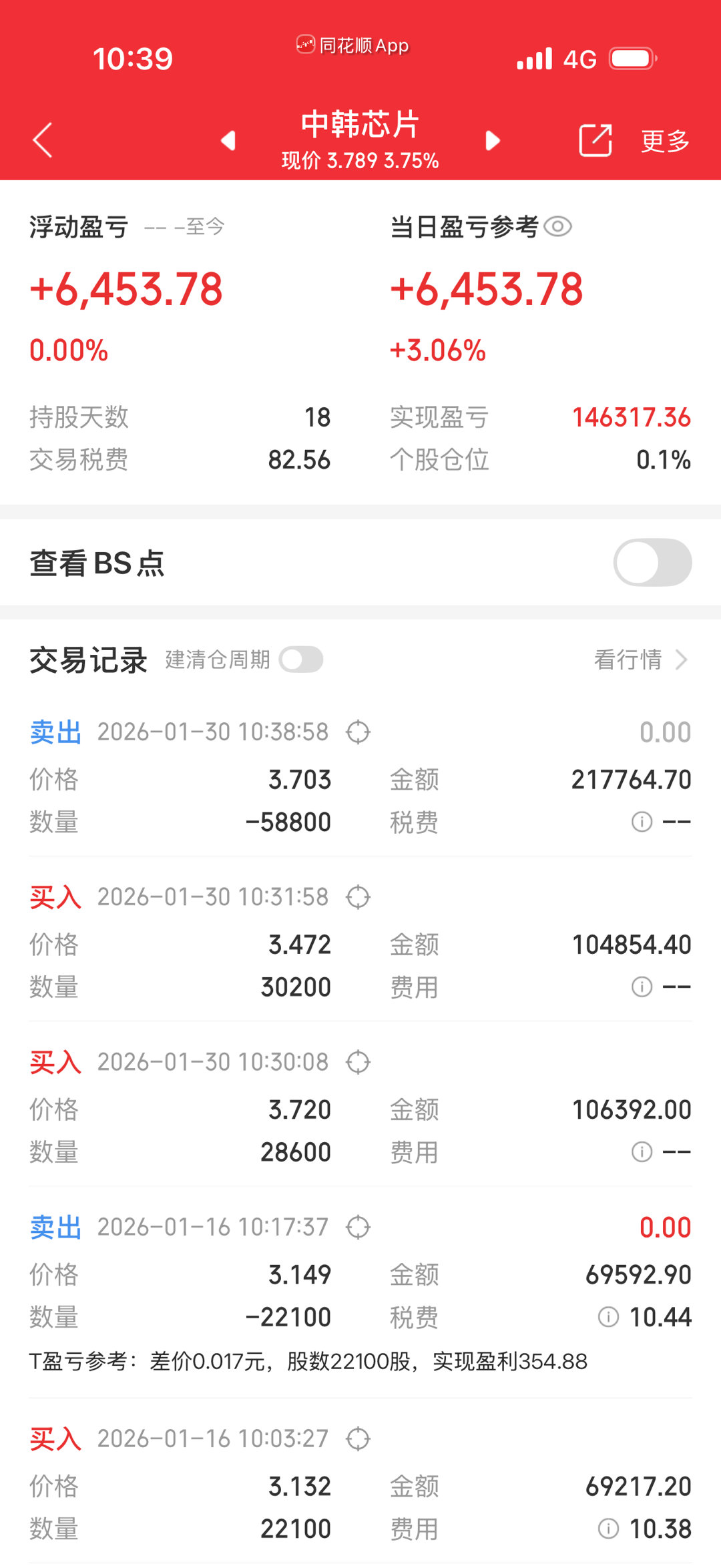Viewport: 721px width, 1568px height.
Task: Select the floating profit amount +6,453.78
Action: click(x=127, y=288)
